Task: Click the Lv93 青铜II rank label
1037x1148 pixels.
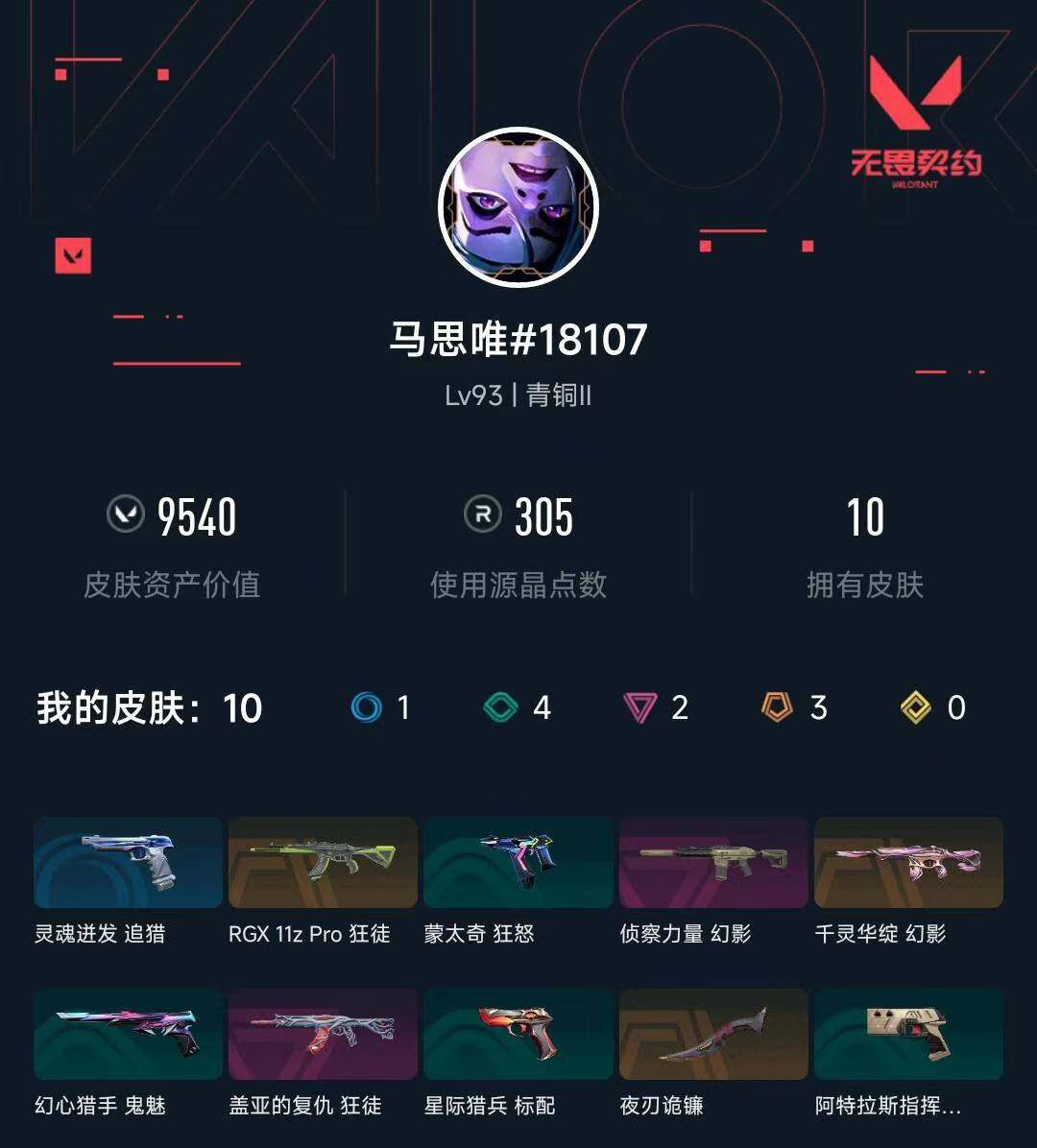Action: 518,395
